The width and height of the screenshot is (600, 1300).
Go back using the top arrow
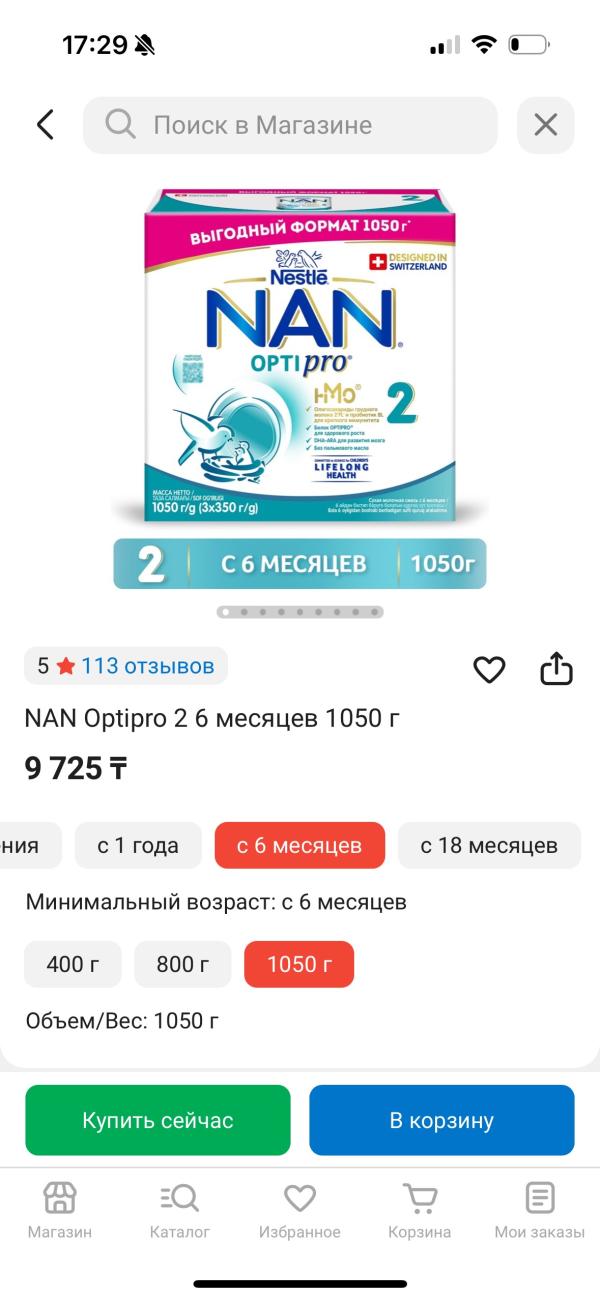(x=45, y=125)
